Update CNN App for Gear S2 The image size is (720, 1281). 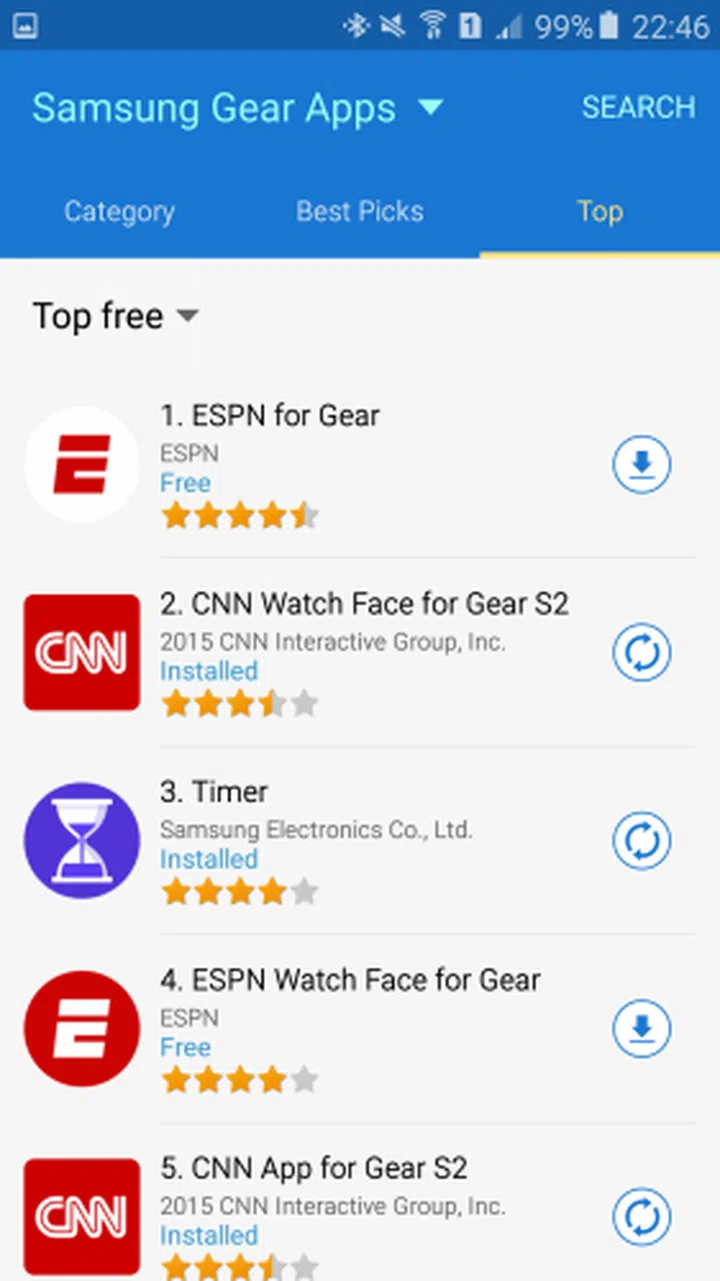pos(641,1217)
